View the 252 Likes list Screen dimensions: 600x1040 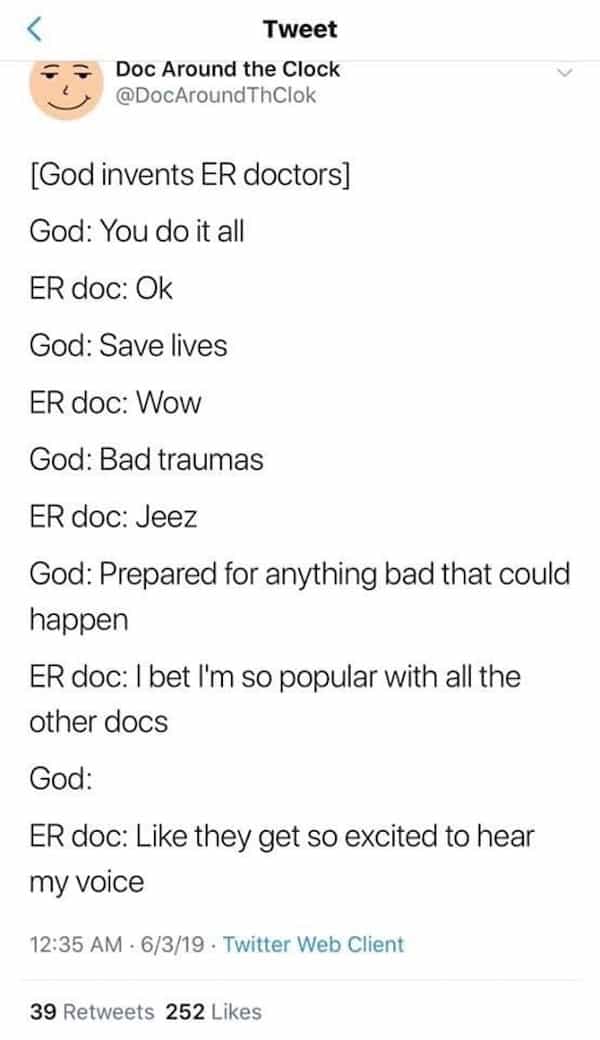point(213,1011)
